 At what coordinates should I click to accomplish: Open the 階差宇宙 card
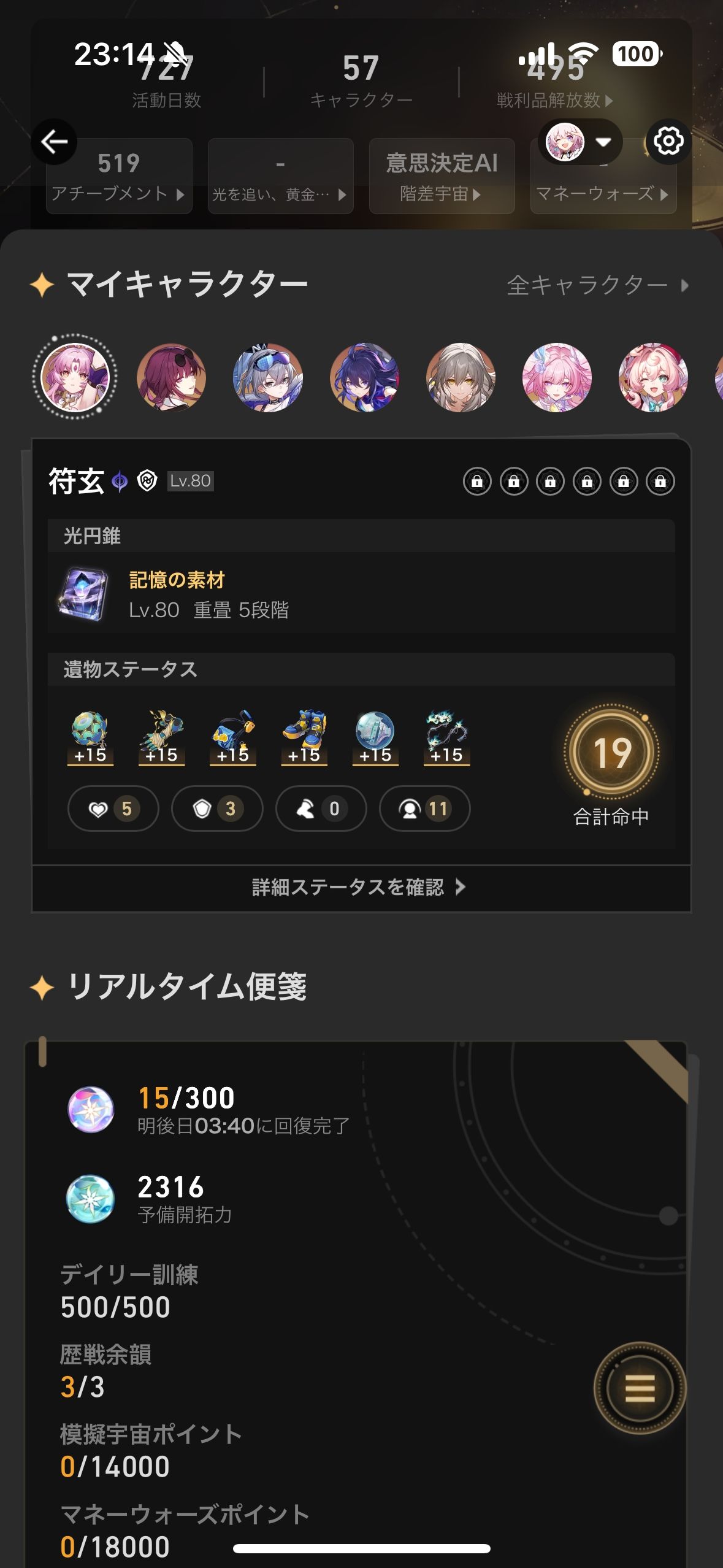pos(442,176)
